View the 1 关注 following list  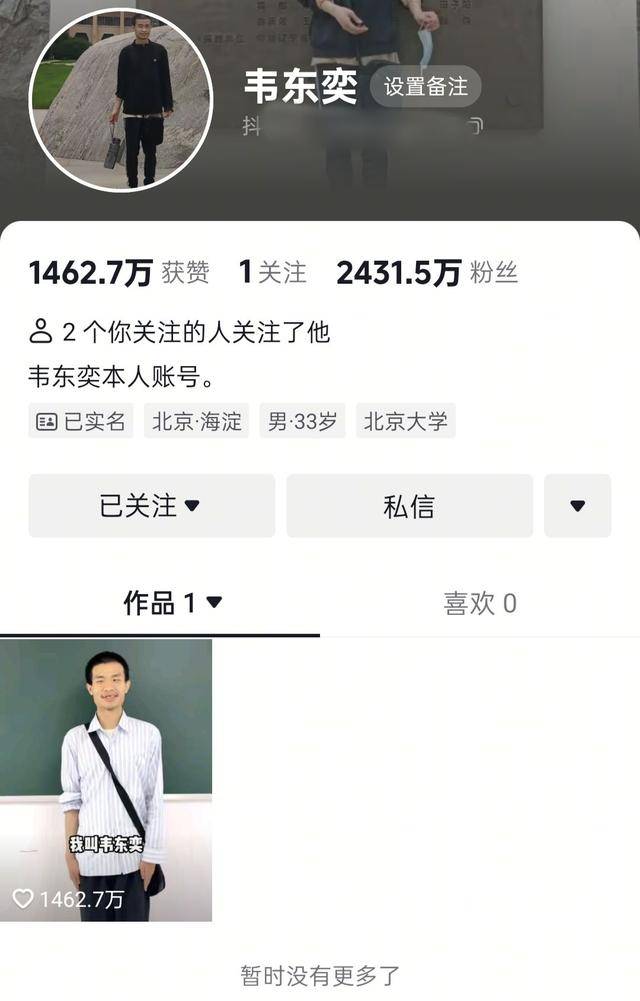click(272, 272)
